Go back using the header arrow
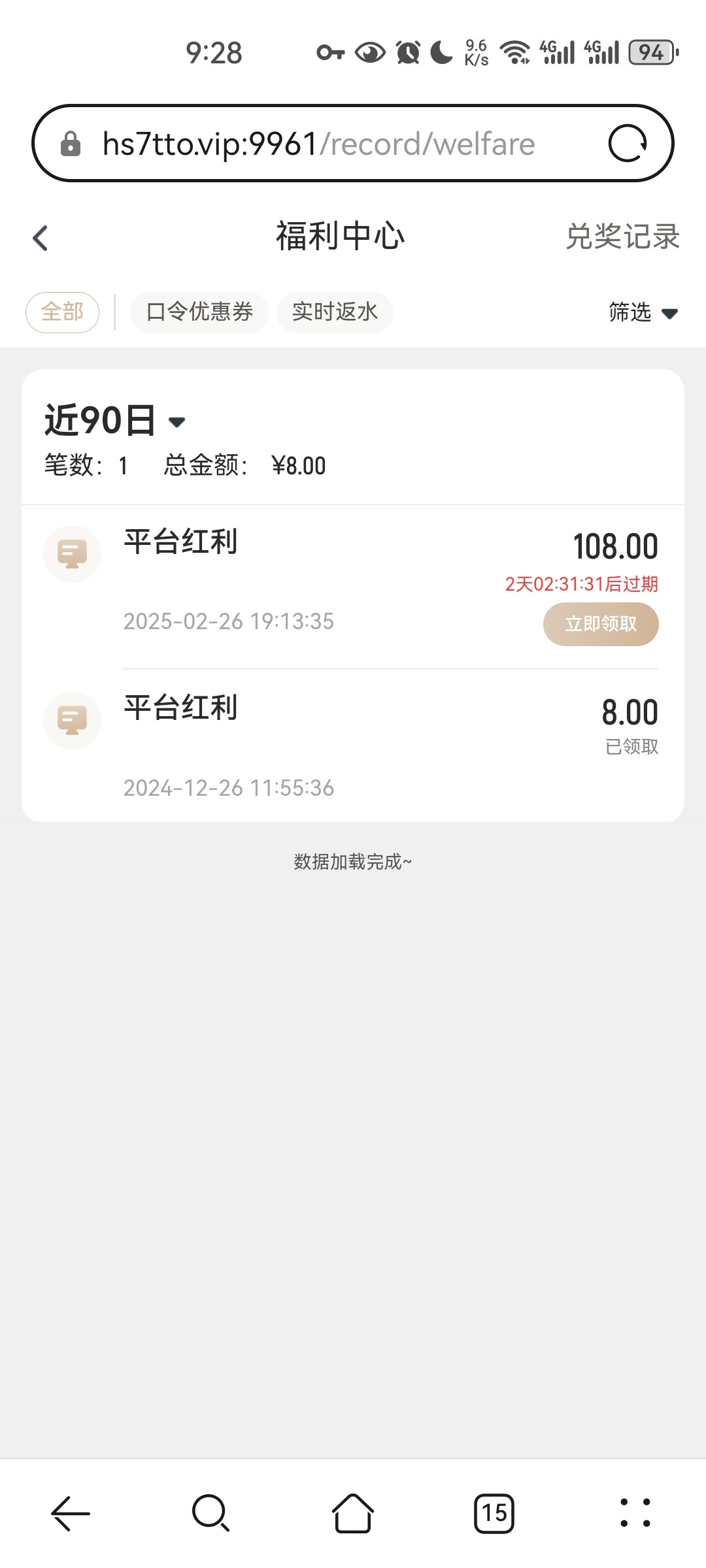Screen dimensions: 706x1568 coord(41,238)
